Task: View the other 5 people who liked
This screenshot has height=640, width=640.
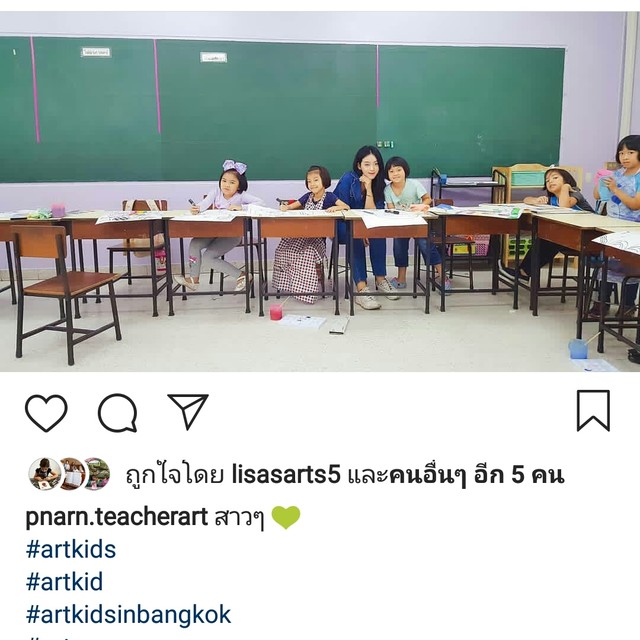Action: pos(470,476)
